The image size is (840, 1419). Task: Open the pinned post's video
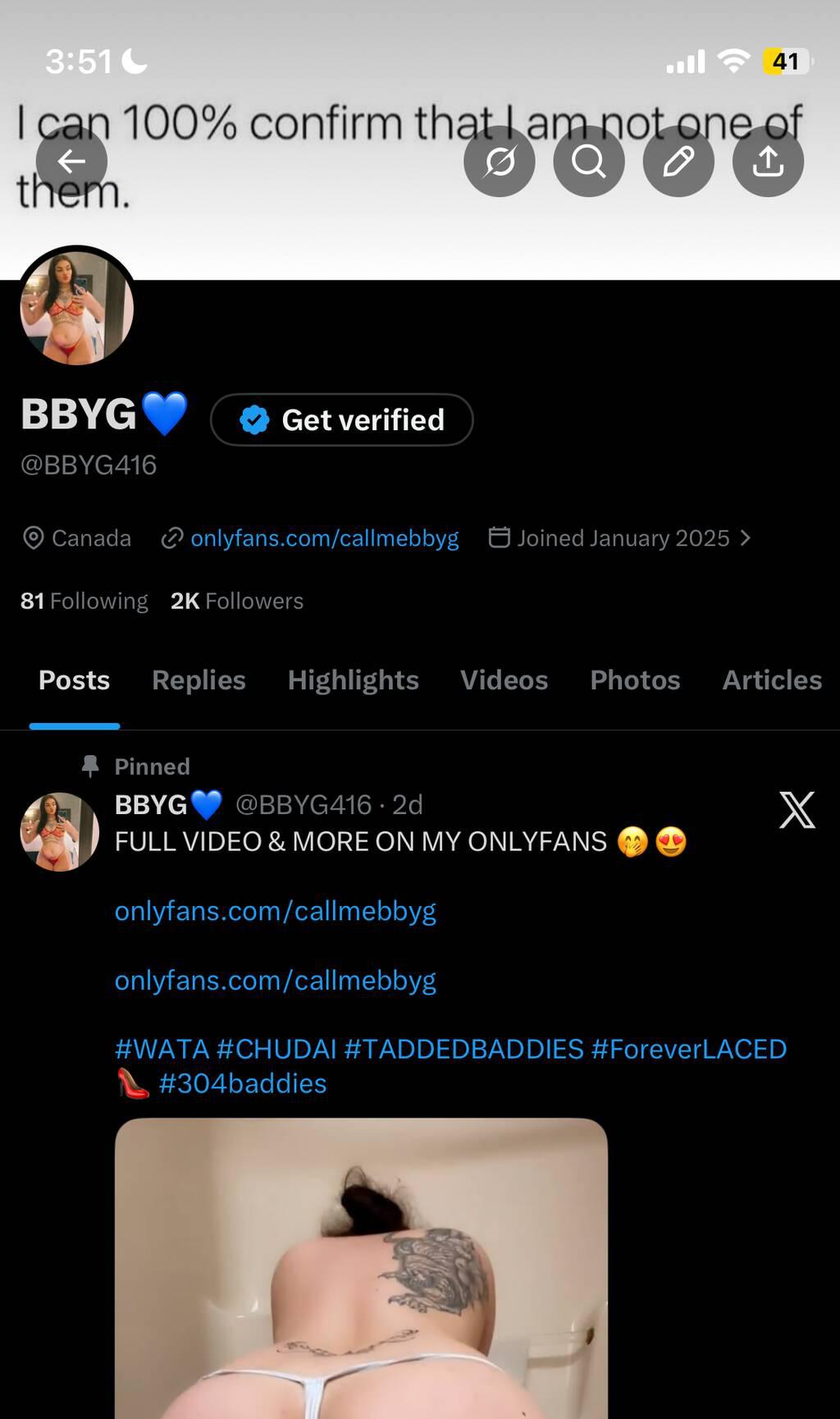[361, 1268]
